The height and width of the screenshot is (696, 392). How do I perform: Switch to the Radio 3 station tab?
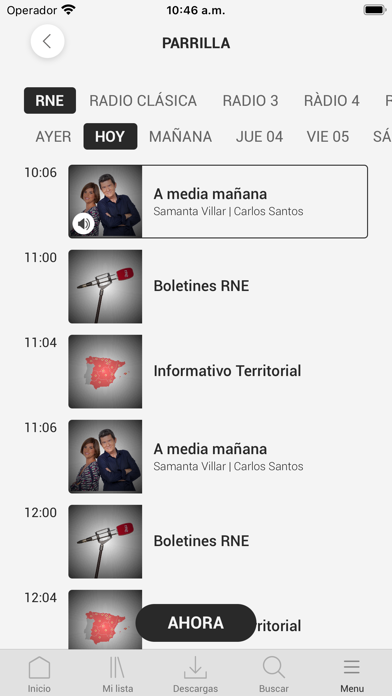click(x=250, y=101)
